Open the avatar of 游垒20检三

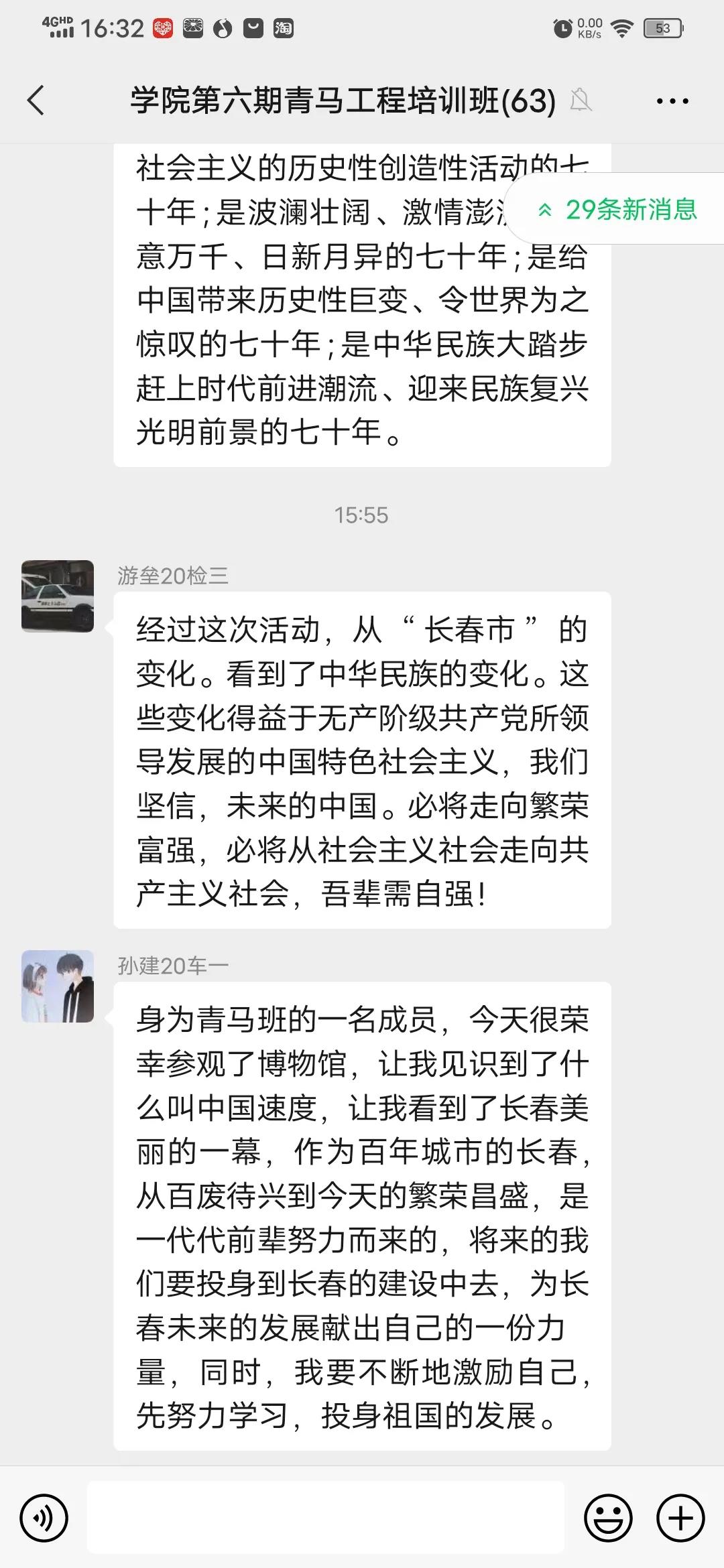coord(58,596)
